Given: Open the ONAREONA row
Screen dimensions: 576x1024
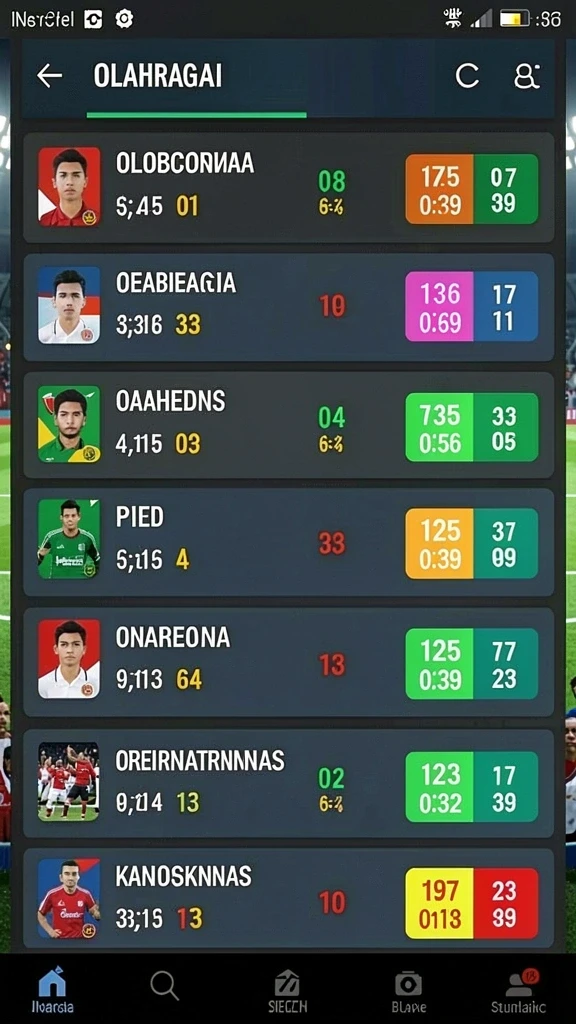Looking at the screenshot, I should [x=289, y=662].
